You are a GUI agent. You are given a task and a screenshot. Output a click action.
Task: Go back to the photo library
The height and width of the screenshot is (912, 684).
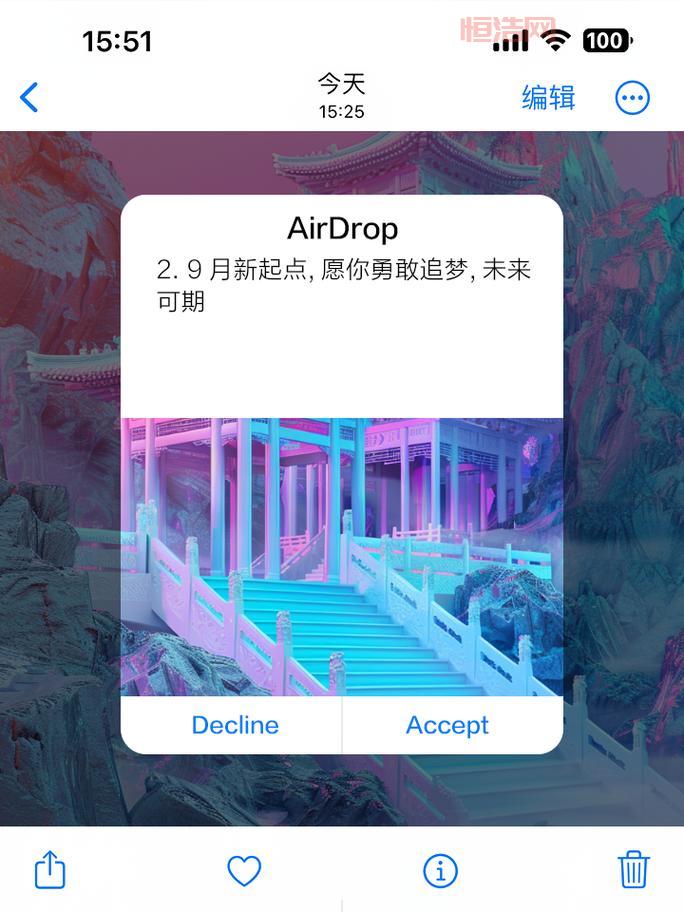click(x=29, y=97)
